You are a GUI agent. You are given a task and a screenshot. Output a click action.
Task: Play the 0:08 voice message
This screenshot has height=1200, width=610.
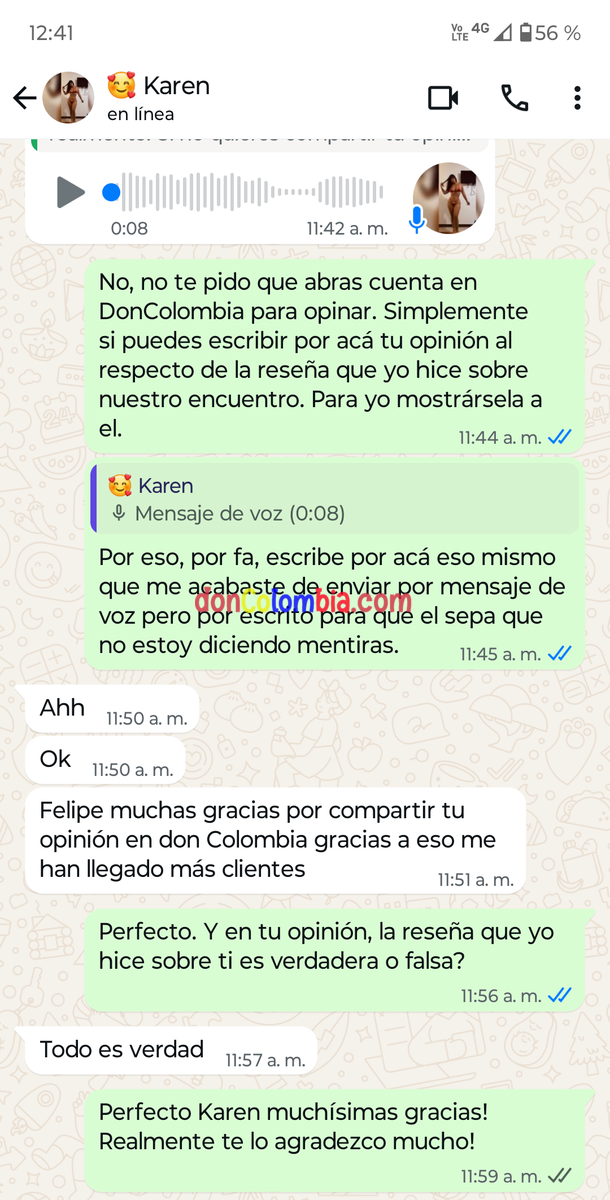pos(70,192)
